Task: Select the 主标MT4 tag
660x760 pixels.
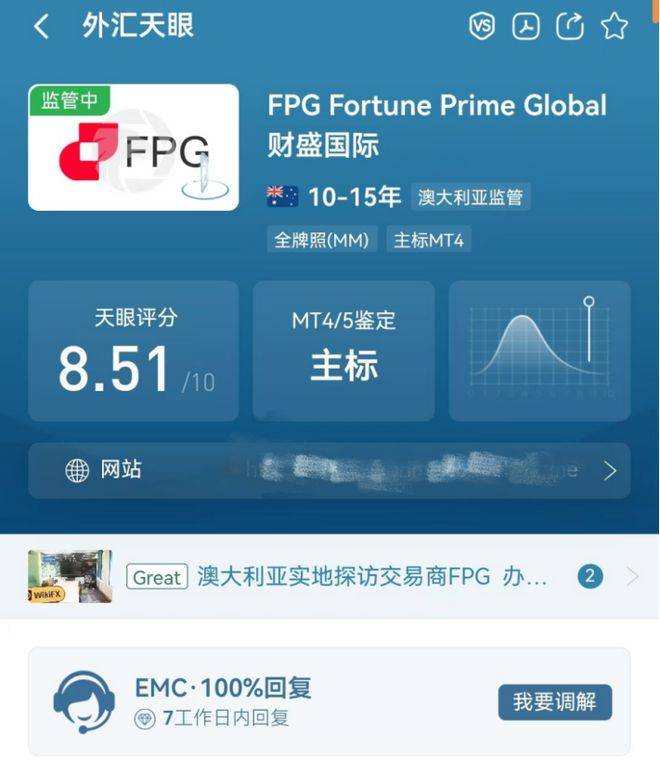Action: tap(429, 240)
